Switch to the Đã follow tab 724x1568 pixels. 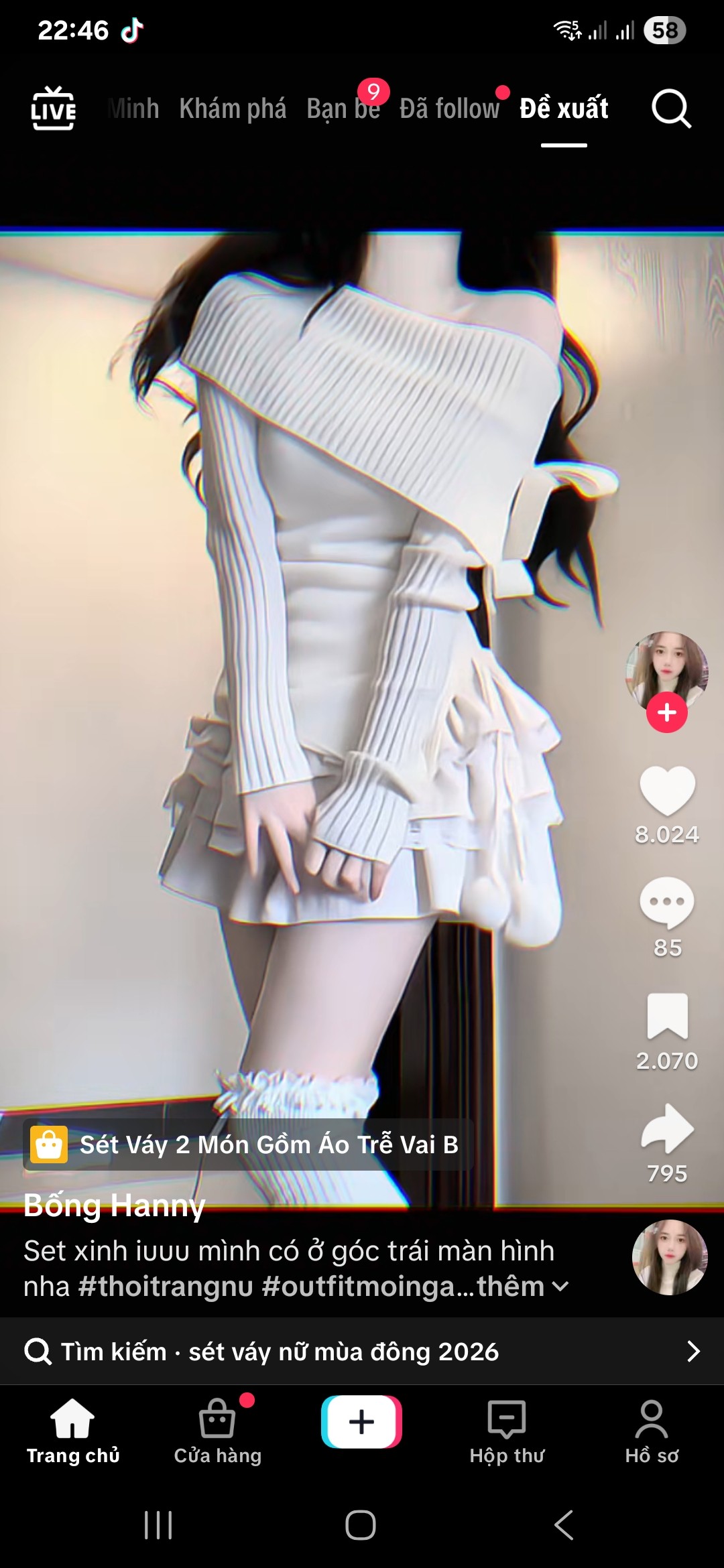tap(449, 109)
